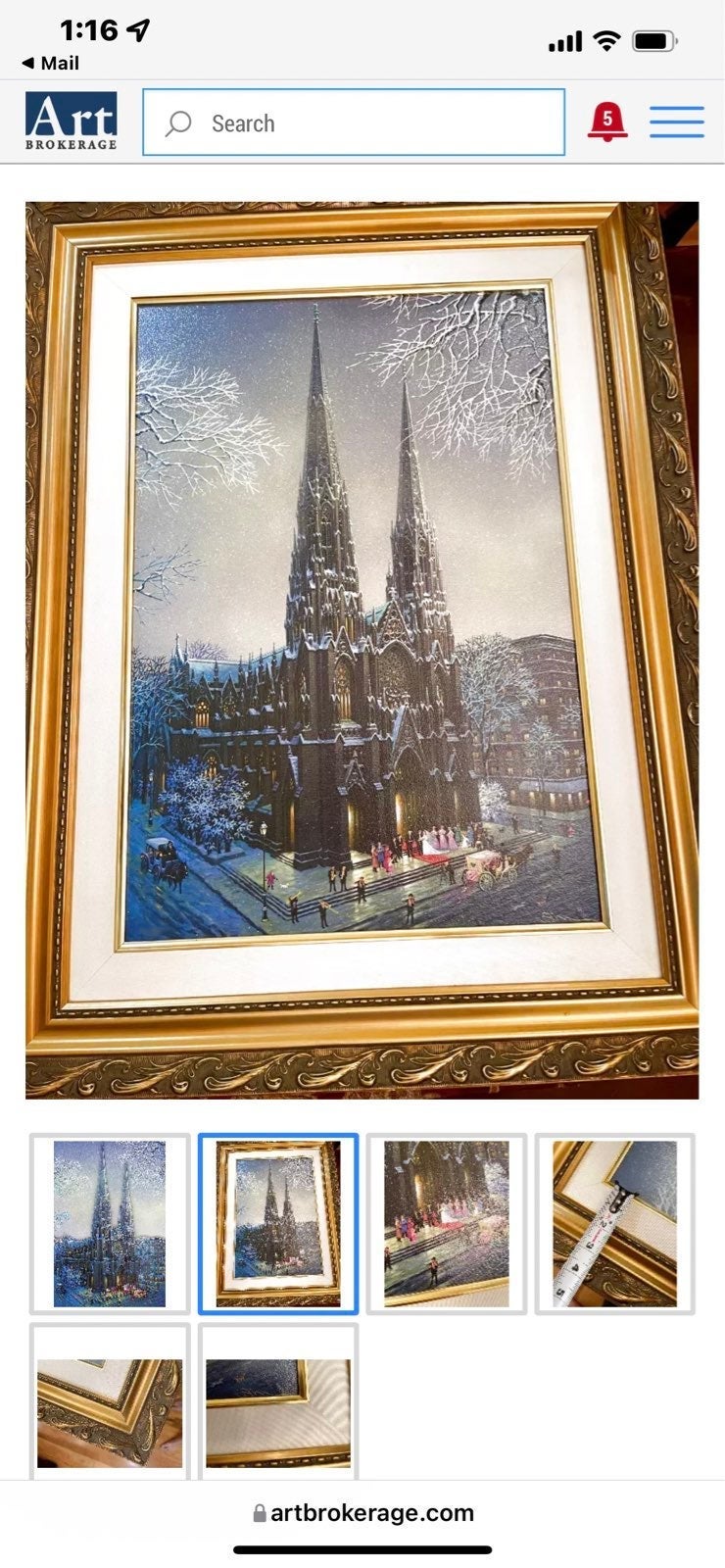Tap the artbrokerage.com address bar

(362, 1512)
